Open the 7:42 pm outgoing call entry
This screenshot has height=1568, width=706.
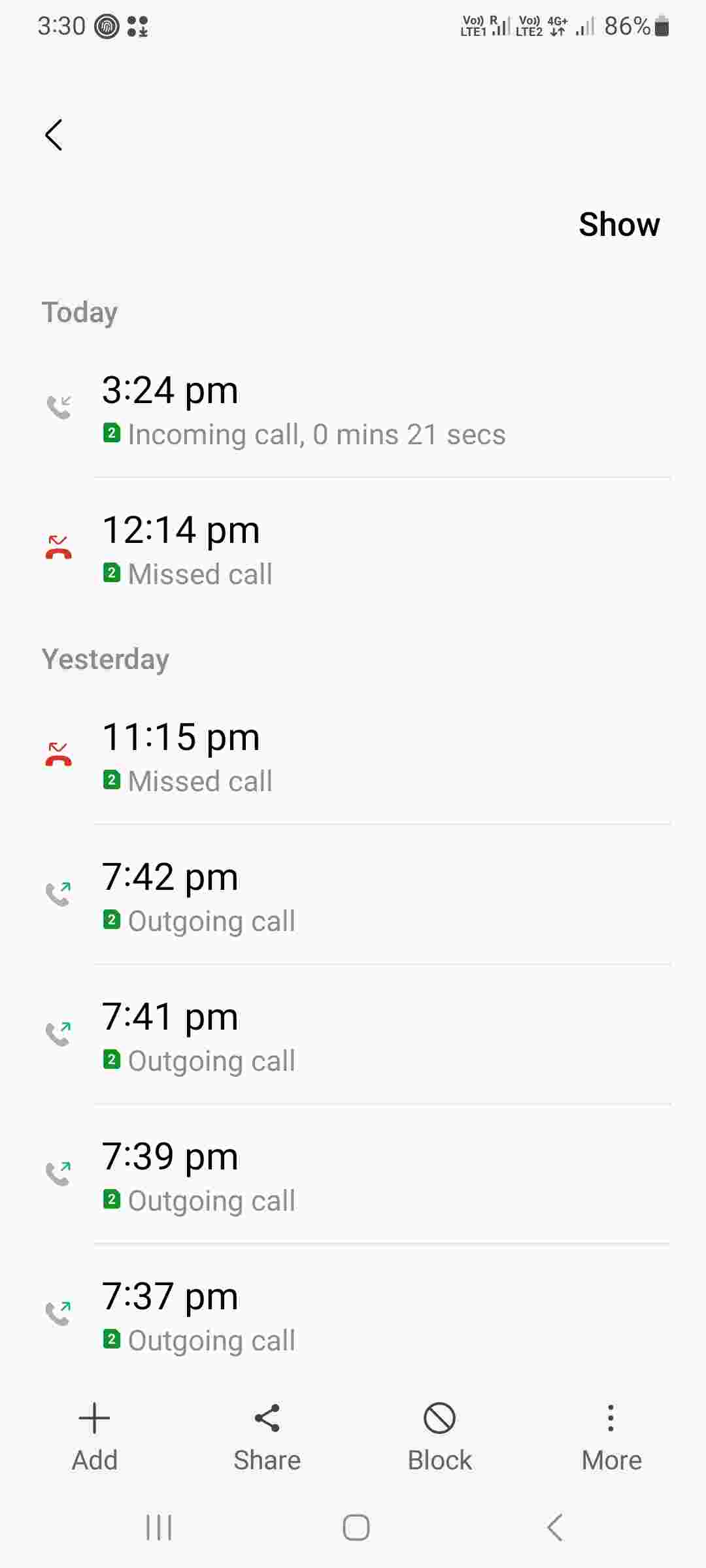coord(353,897)
